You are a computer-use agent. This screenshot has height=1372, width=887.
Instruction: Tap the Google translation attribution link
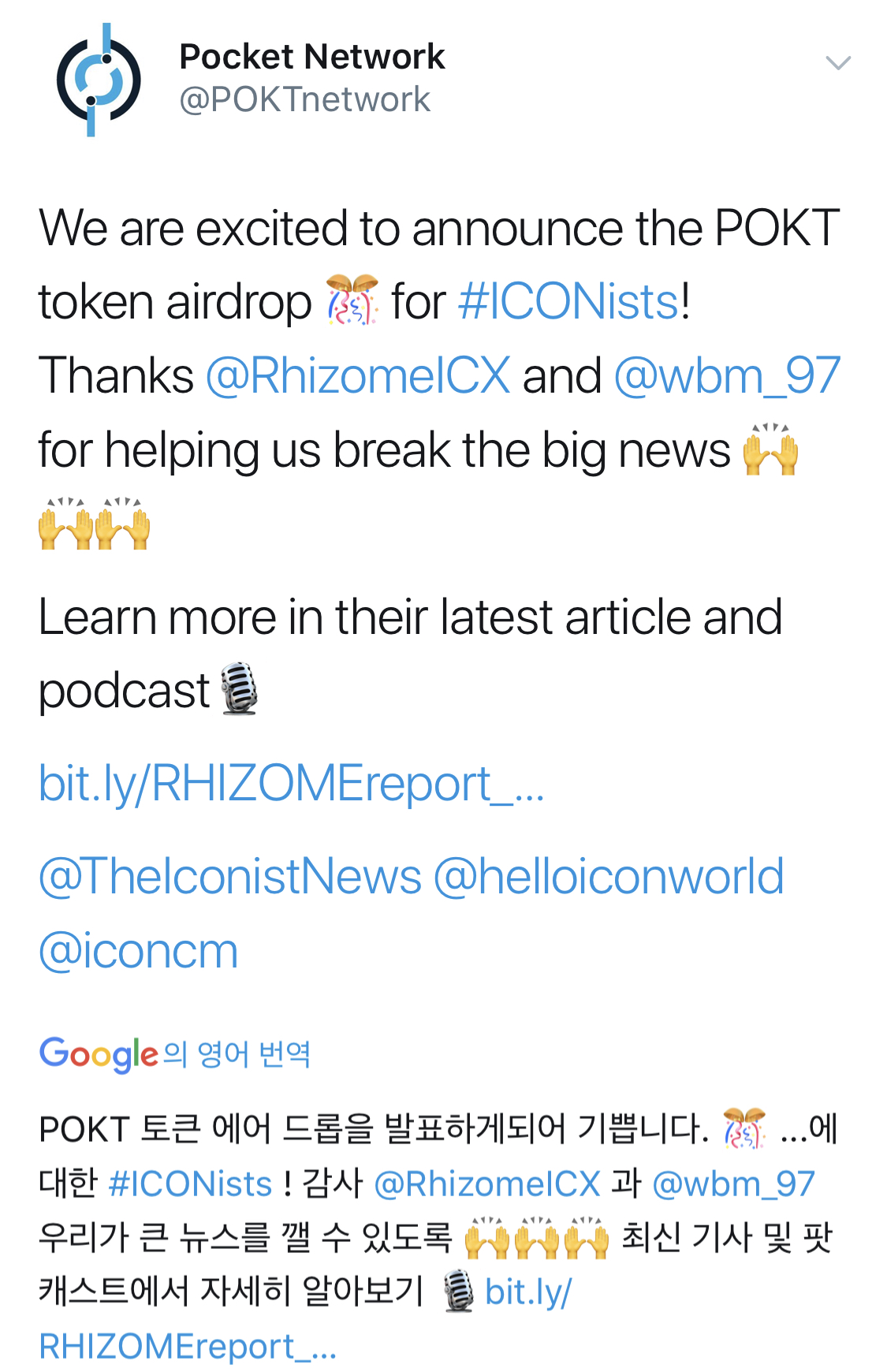[175, 1054]
